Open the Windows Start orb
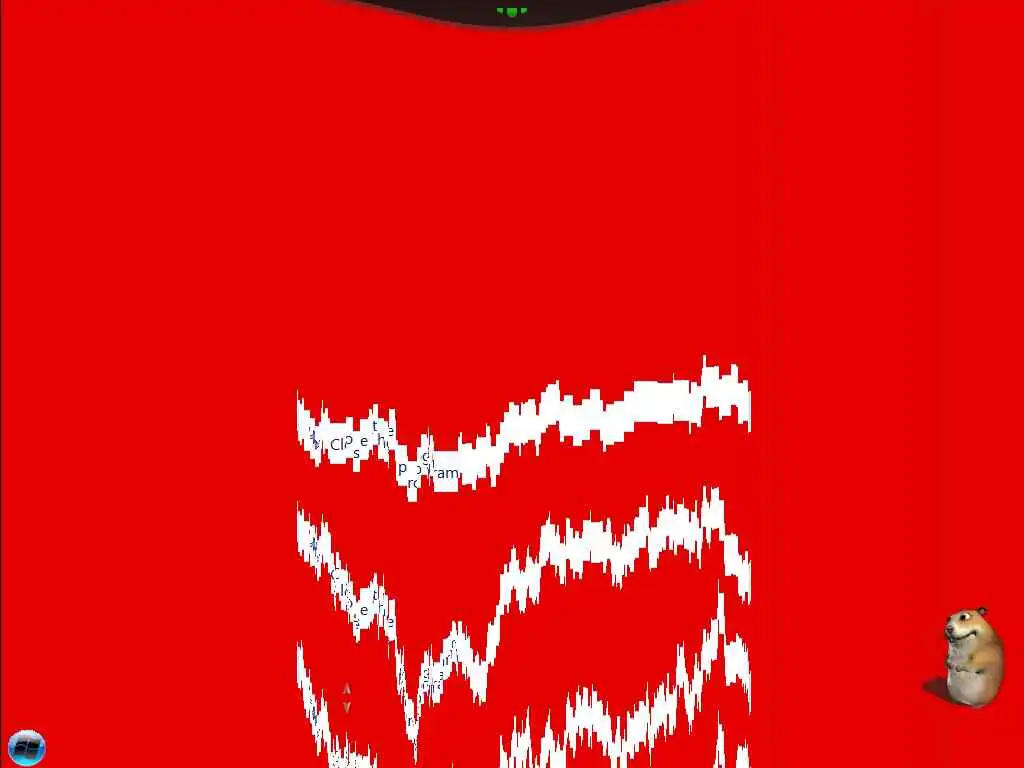Viewport: 1024px width, 768px height. pyautogui.click(x=26, y=746)
